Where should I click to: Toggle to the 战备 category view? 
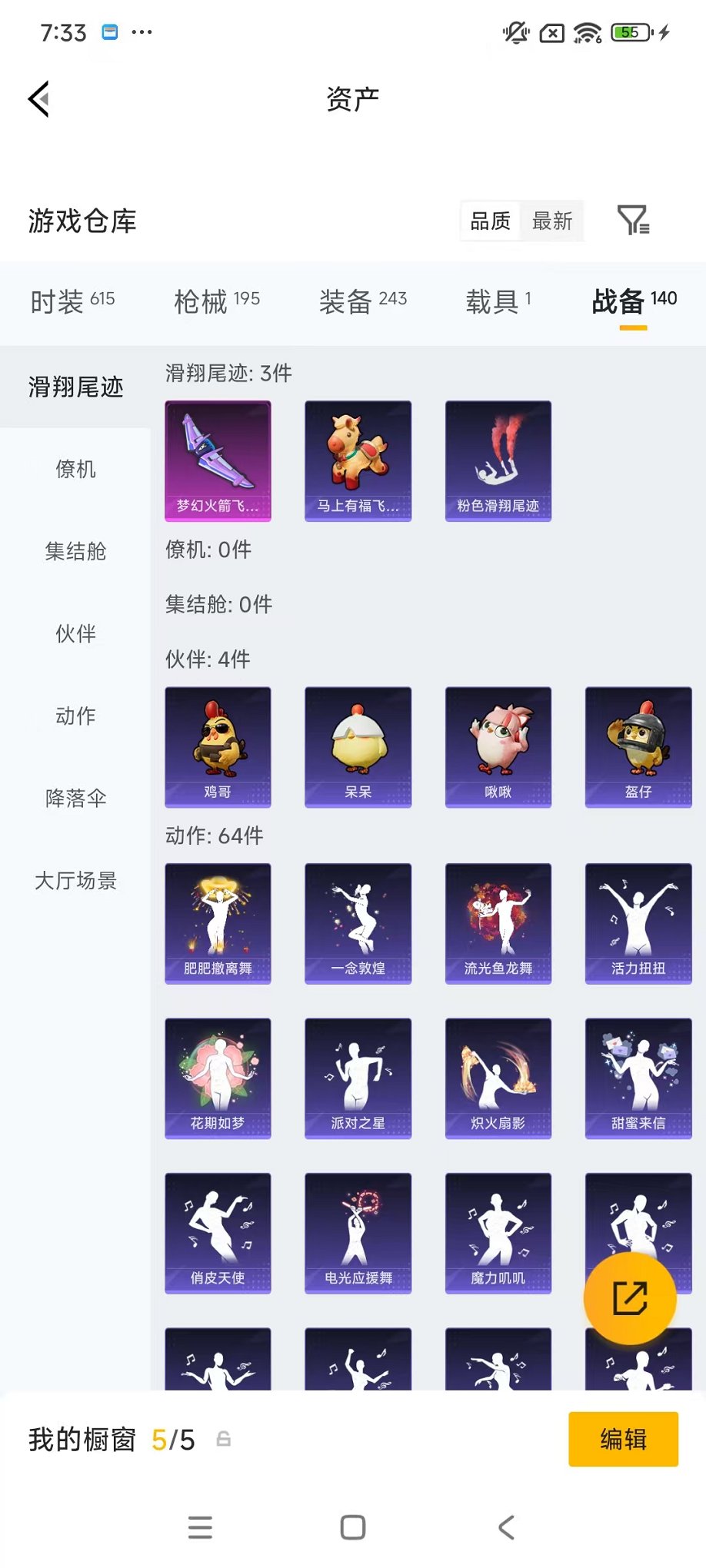click(x=619, y=301)
